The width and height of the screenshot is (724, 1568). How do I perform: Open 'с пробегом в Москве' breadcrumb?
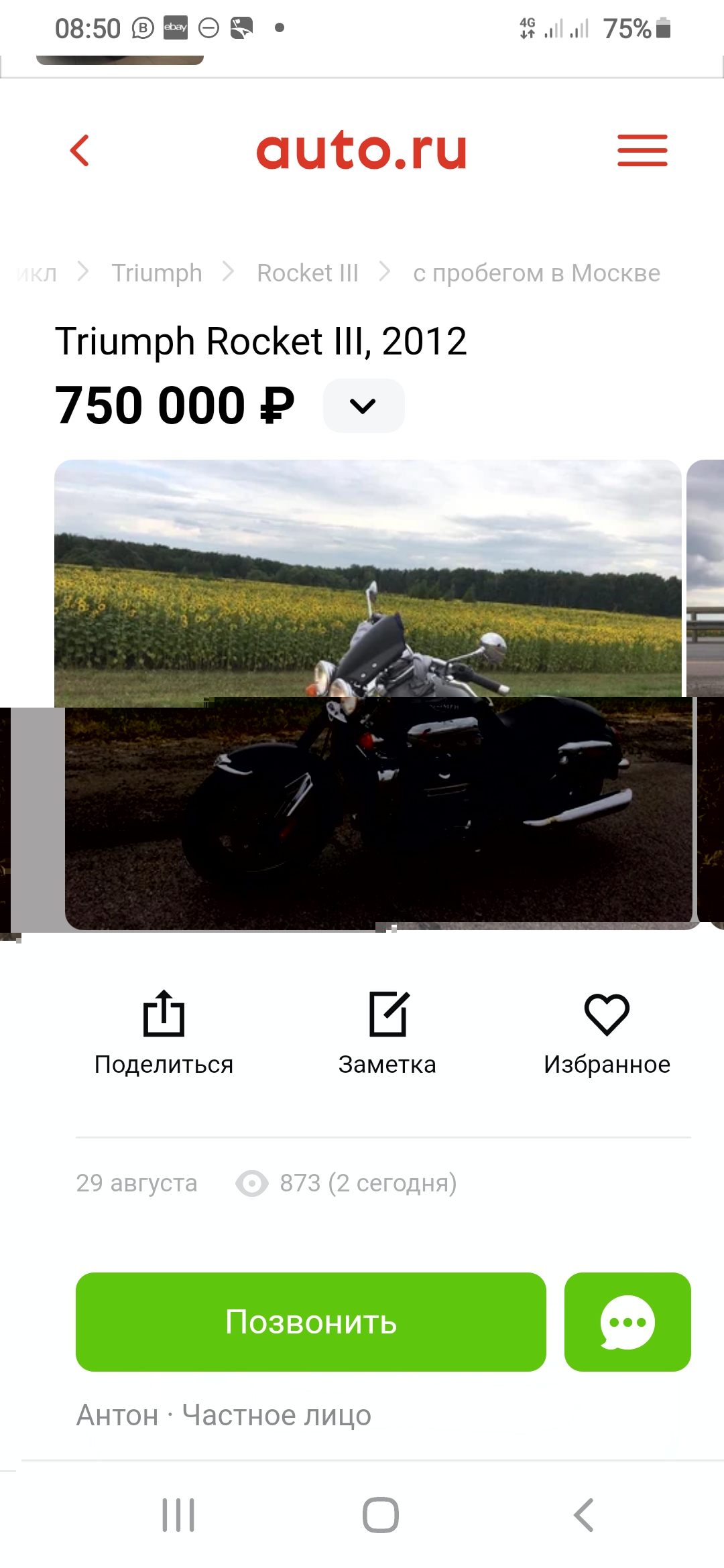click(536, 273)
